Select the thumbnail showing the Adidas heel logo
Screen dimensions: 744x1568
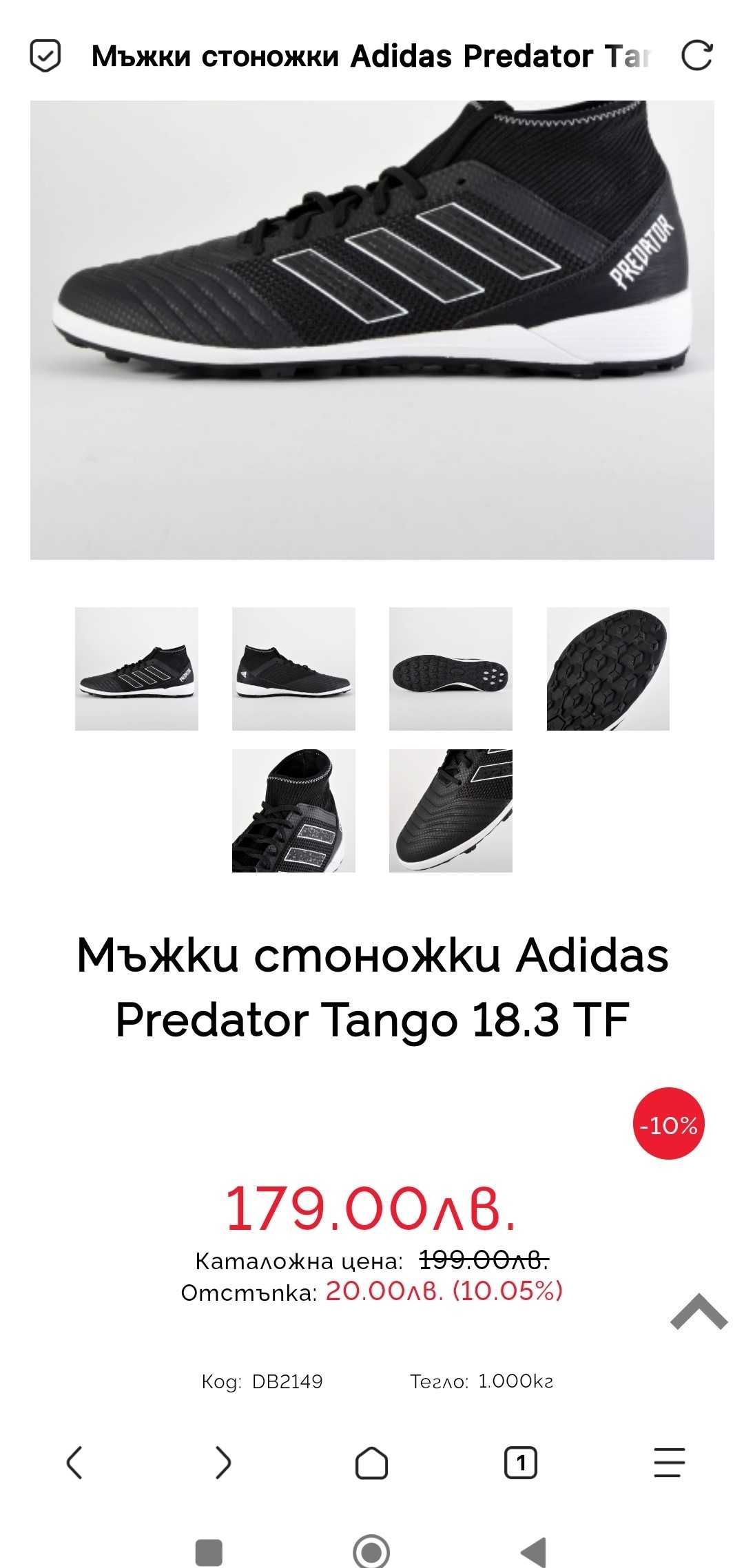pyautogui.click(x=293, y=669)
